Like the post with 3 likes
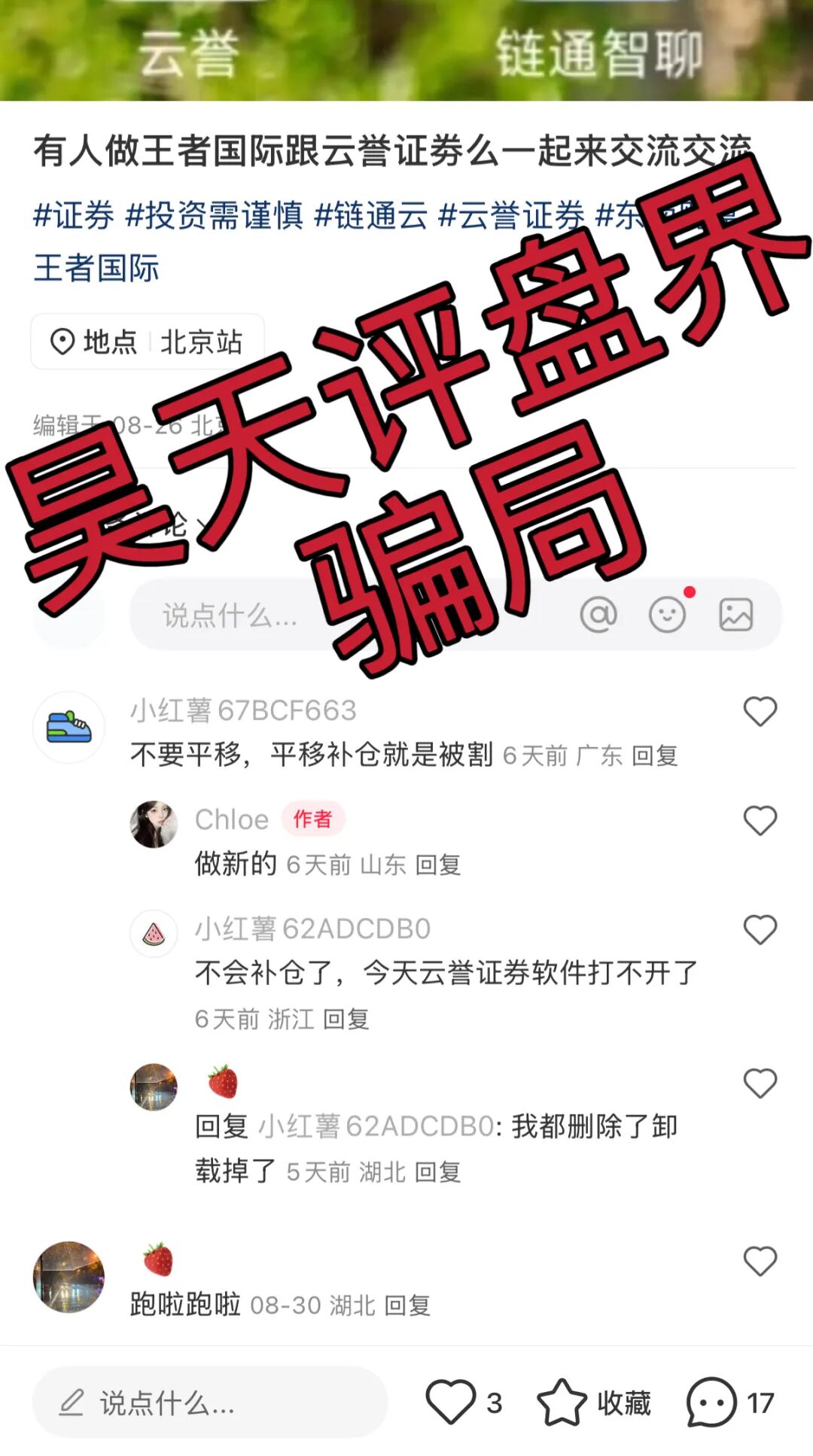The height and width of the screenshot is (1456, 813). tap(451, 1402)
